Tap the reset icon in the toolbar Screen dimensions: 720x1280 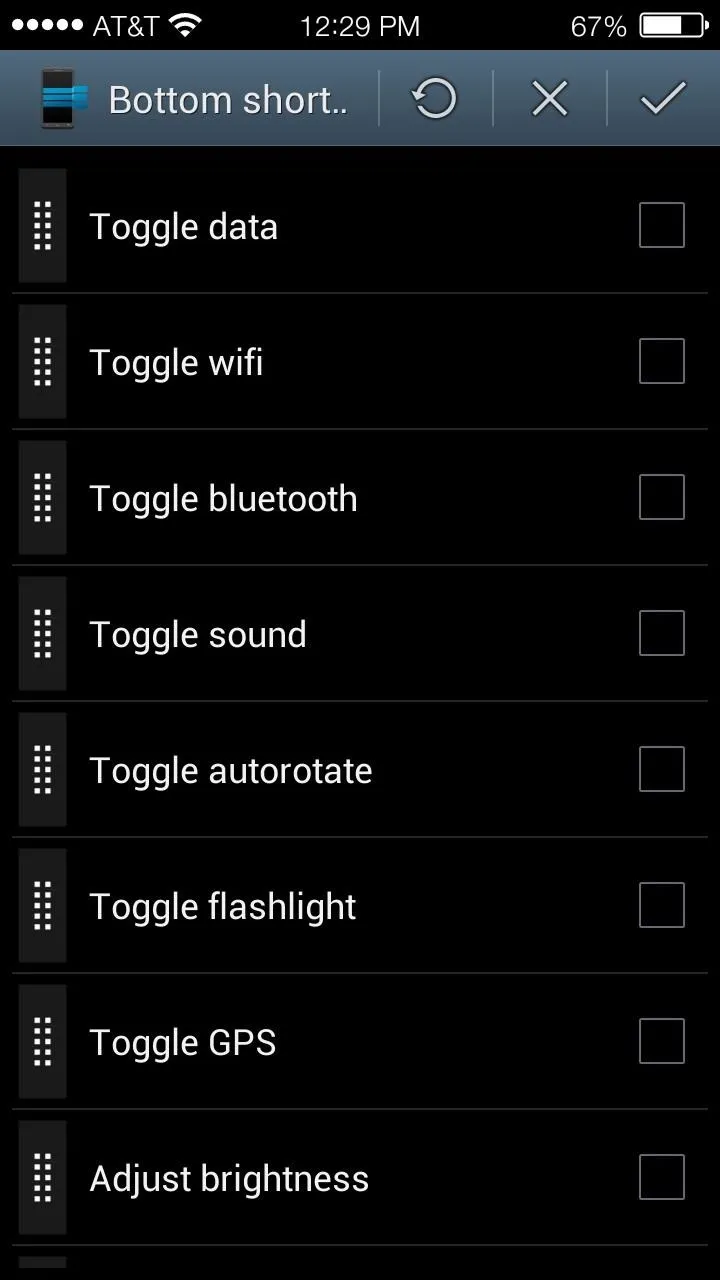(435, 99)
